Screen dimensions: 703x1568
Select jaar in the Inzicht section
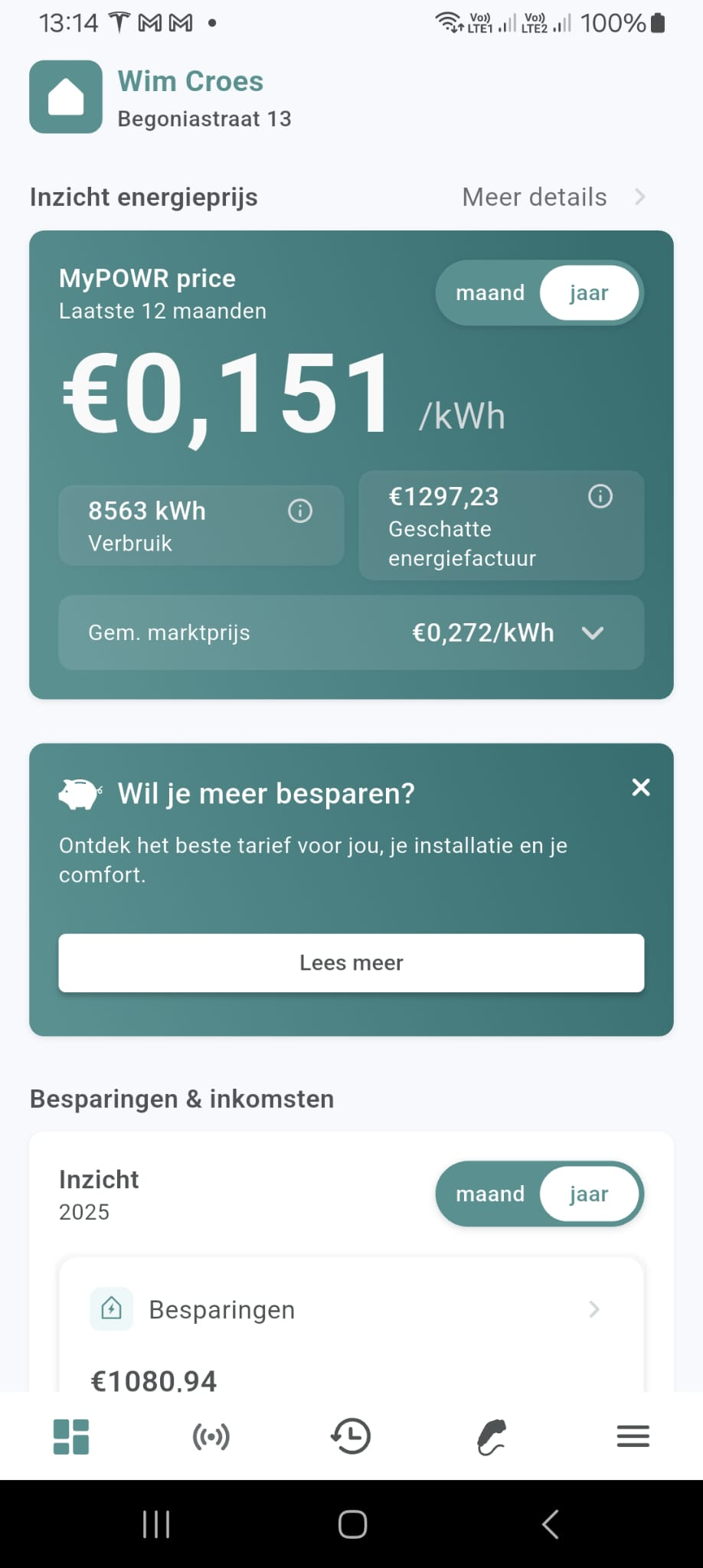tap(588, 1194)
